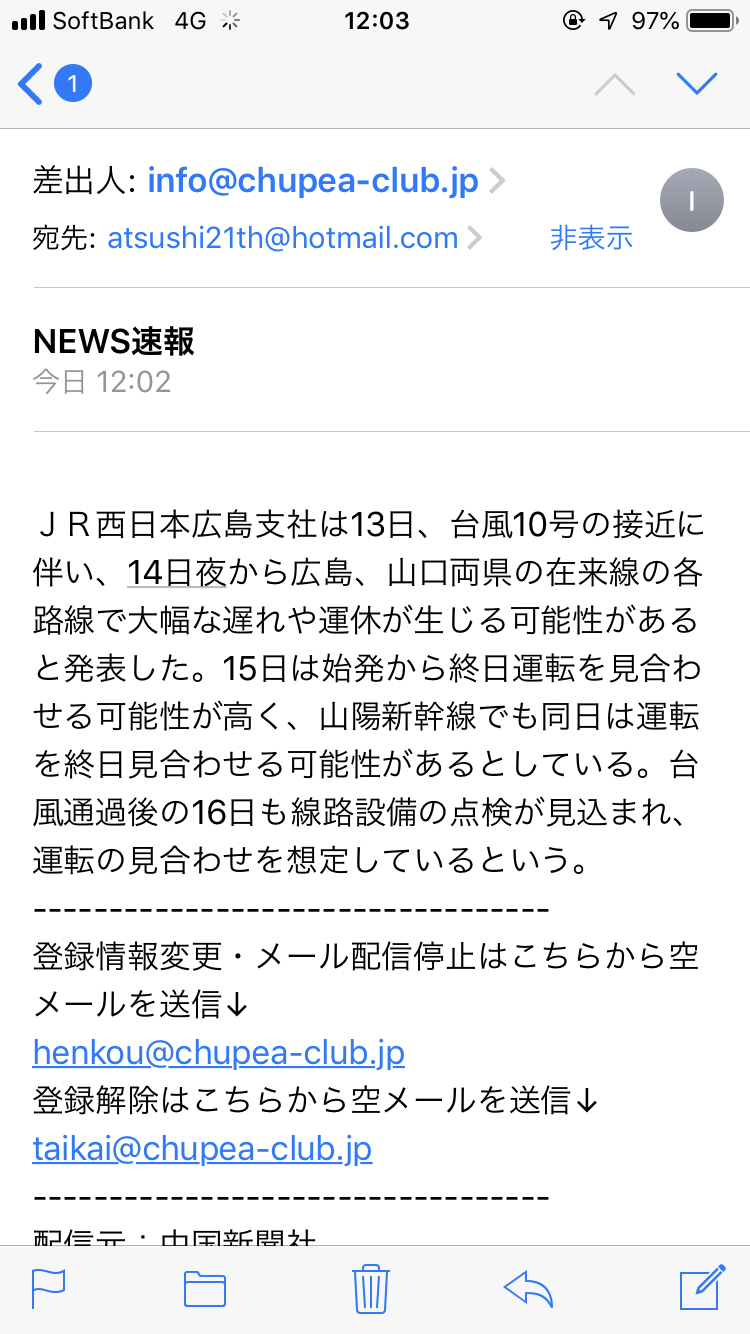The image size is (750, 1334).
Task: Tap sender address info@chupea-club.jp
Action: point(313,181)
